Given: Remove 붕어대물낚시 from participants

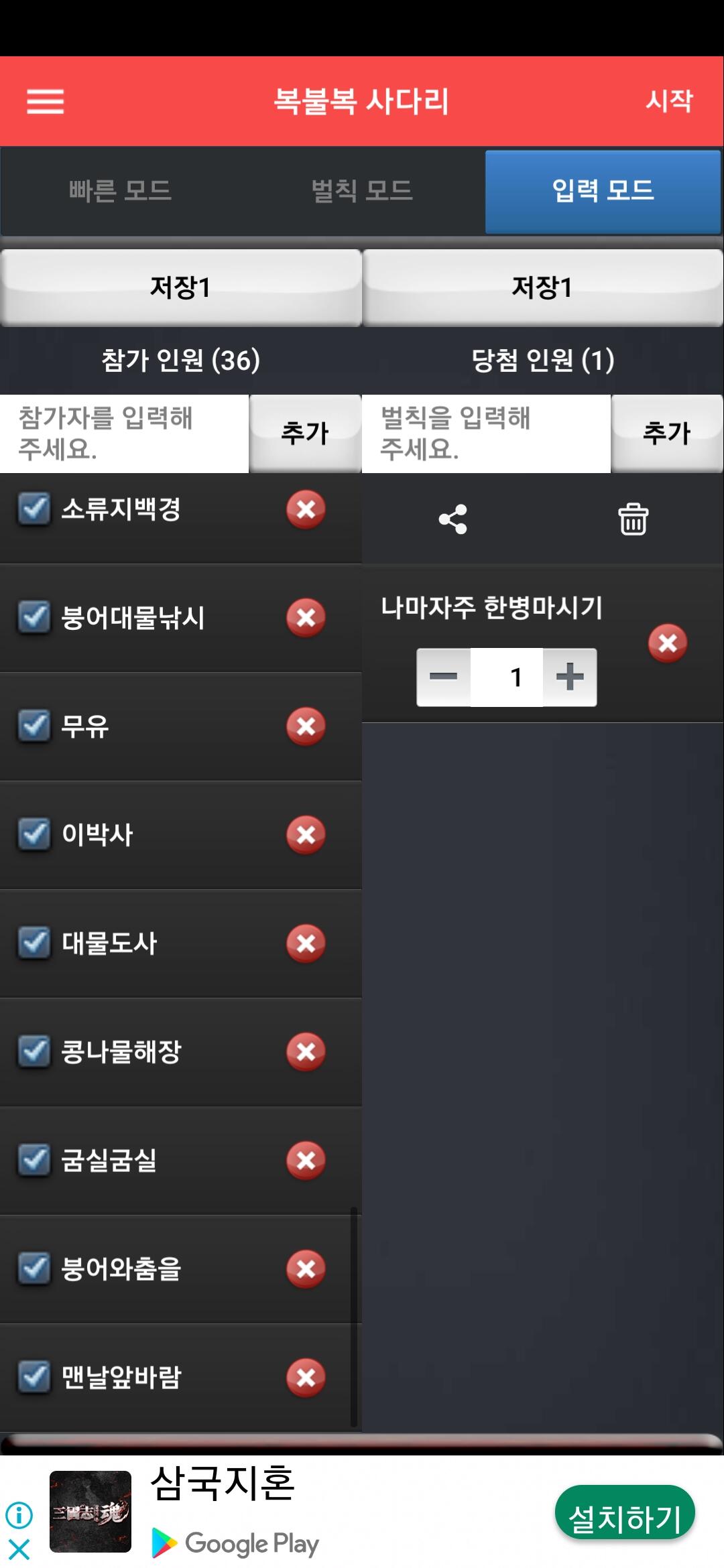Looking at the screenshot, I should tap(306, 617).
